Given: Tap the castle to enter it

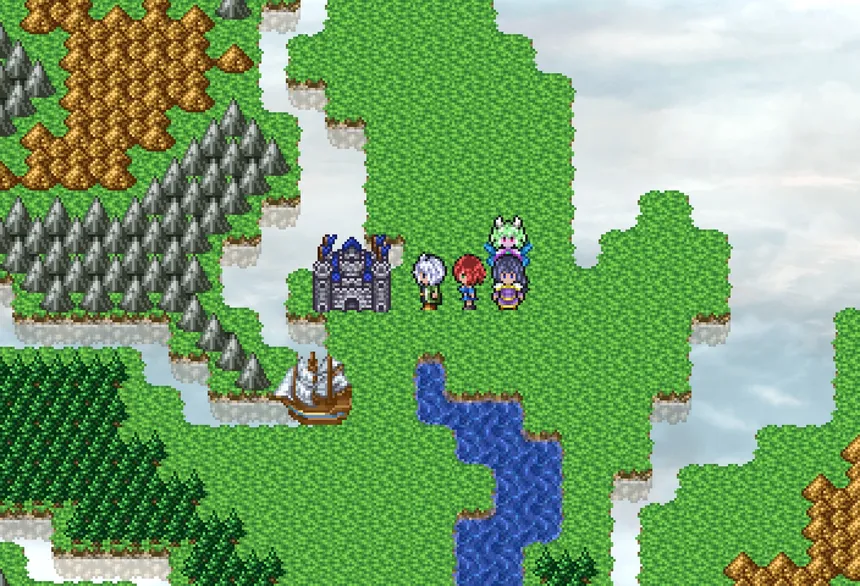Looking at the screenshot, I should [351, 275].
